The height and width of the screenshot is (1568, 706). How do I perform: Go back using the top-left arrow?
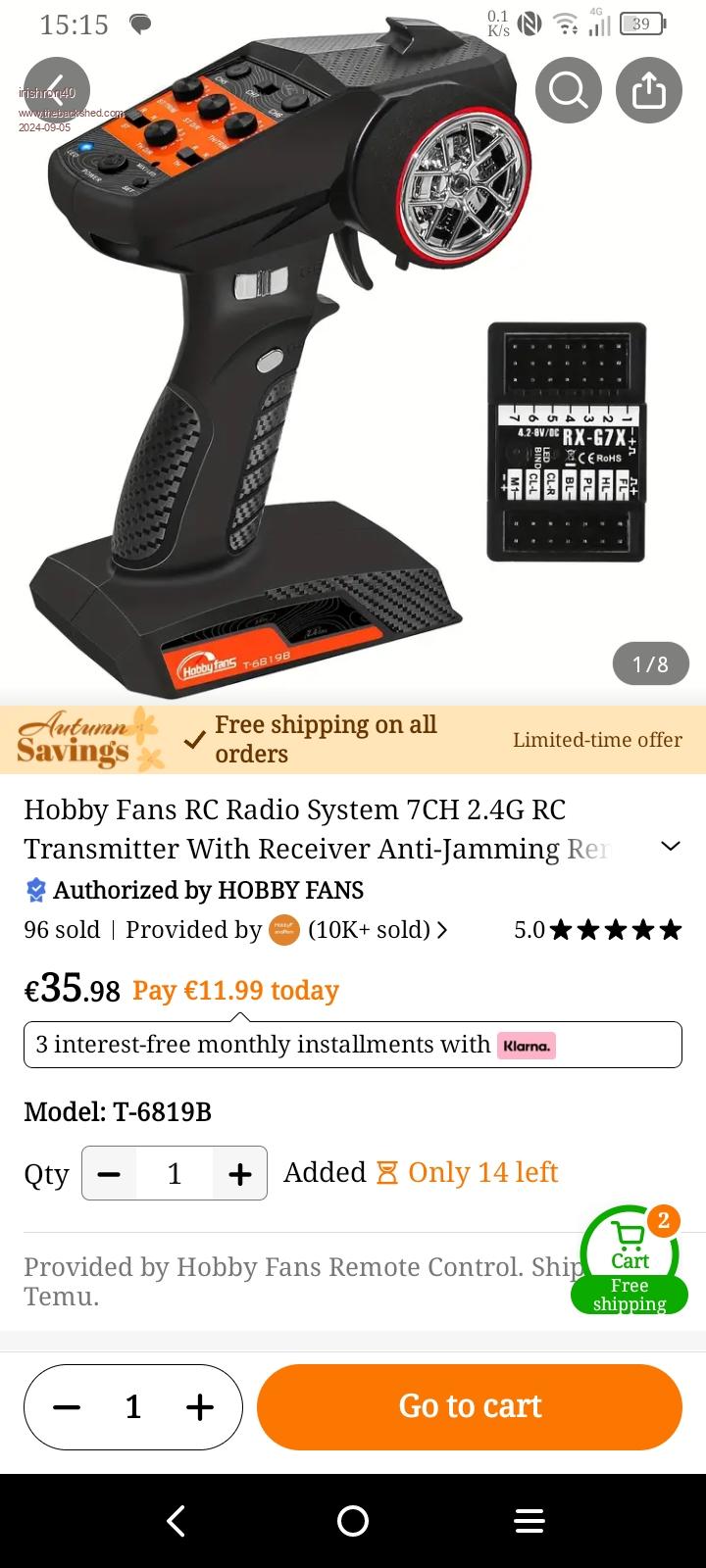point(56,90)
